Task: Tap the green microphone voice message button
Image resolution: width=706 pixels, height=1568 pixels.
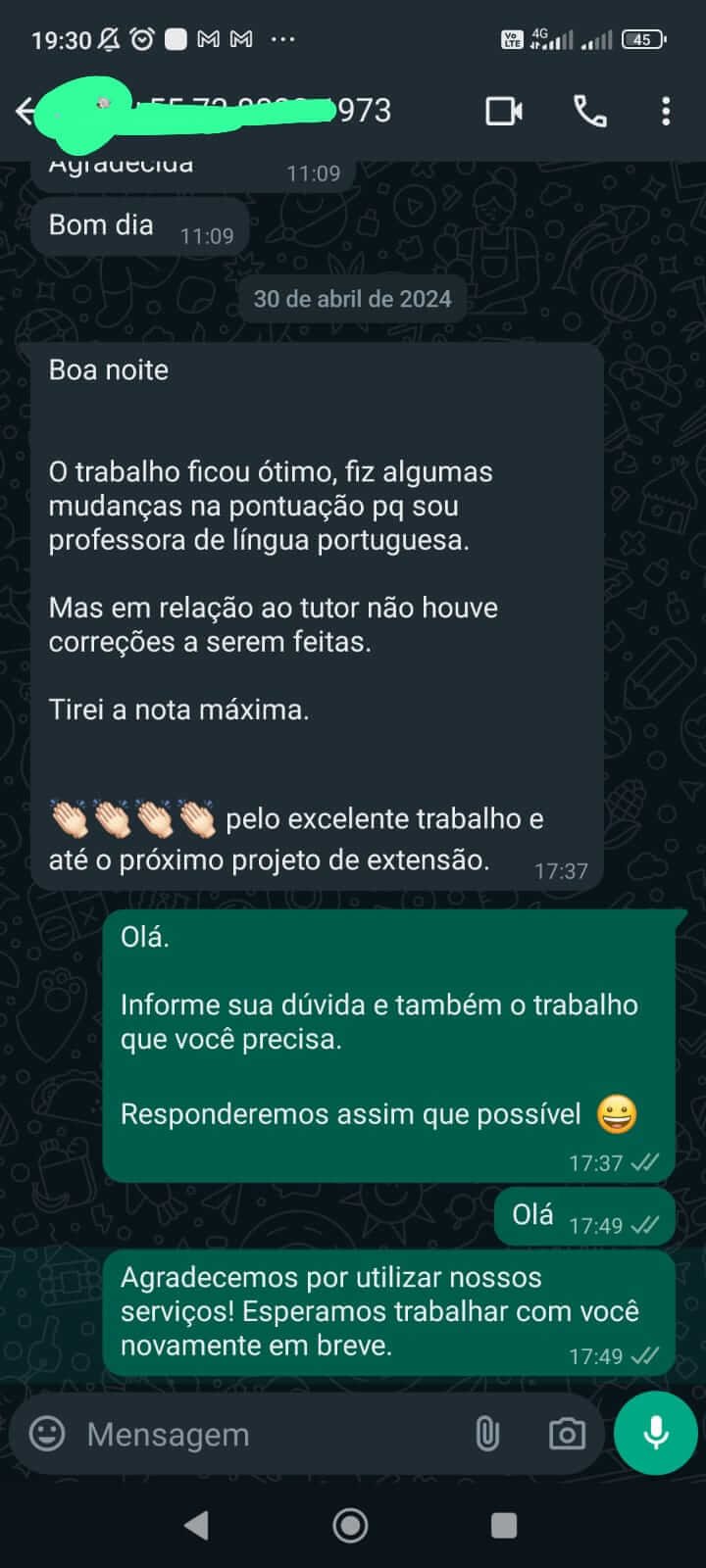Action: [655, 1433]
